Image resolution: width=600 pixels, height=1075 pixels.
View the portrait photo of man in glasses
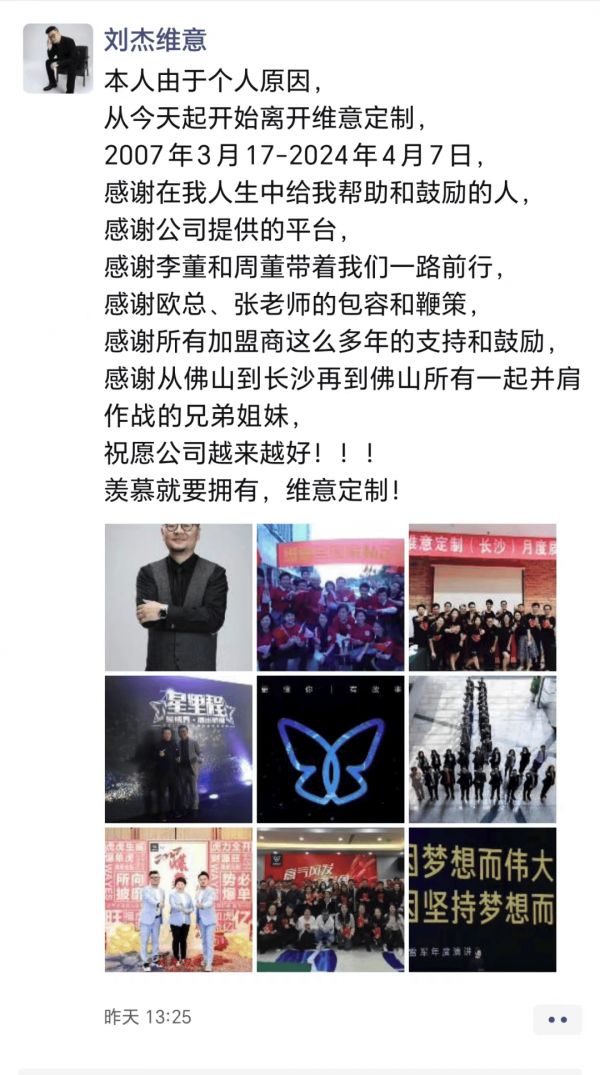179,596
